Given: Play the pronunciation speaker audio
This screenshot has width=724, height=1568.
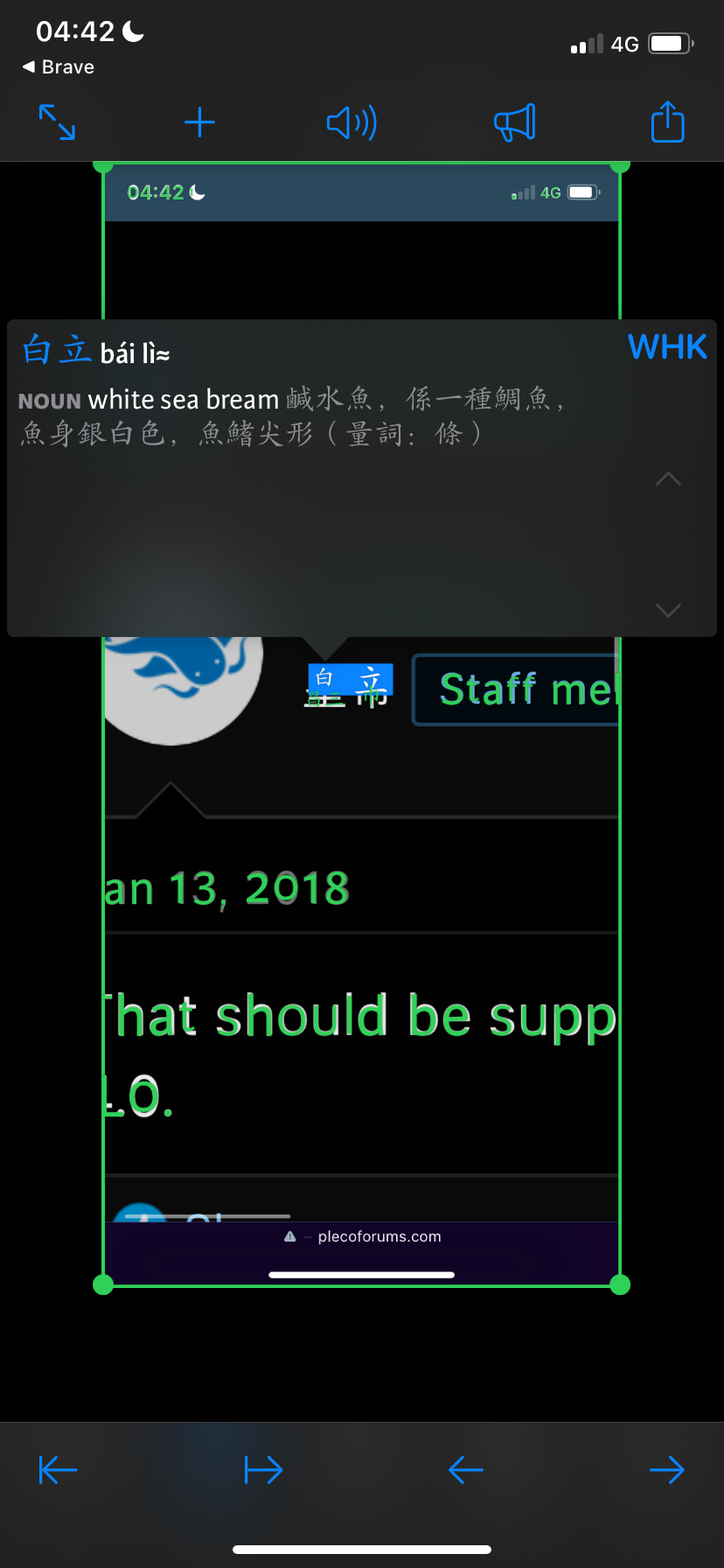Looking at the screenshot, I should [352, 122].
